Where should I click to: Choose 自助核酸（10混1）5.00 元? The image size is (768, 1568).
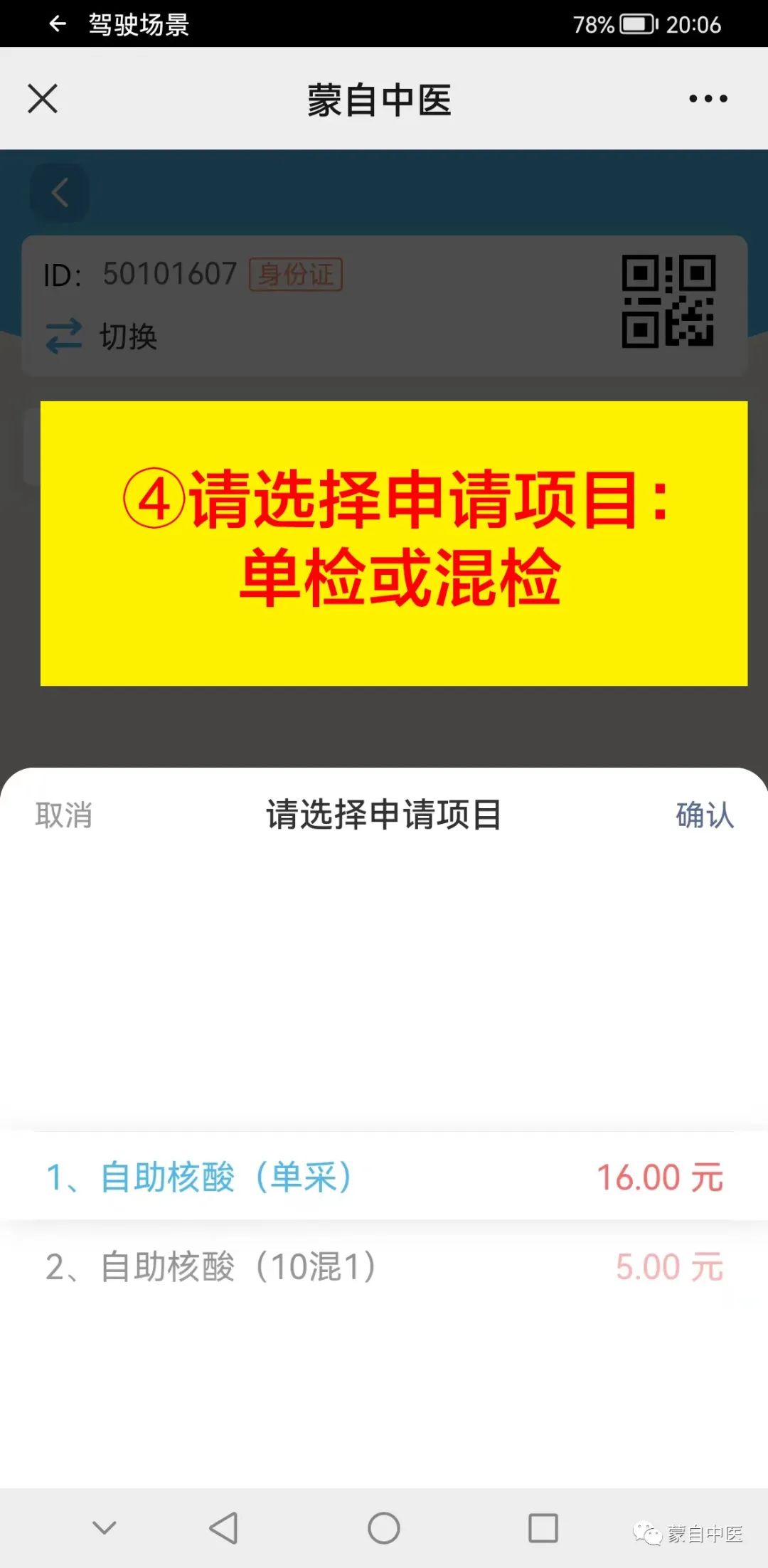[x=384, y=1267]
